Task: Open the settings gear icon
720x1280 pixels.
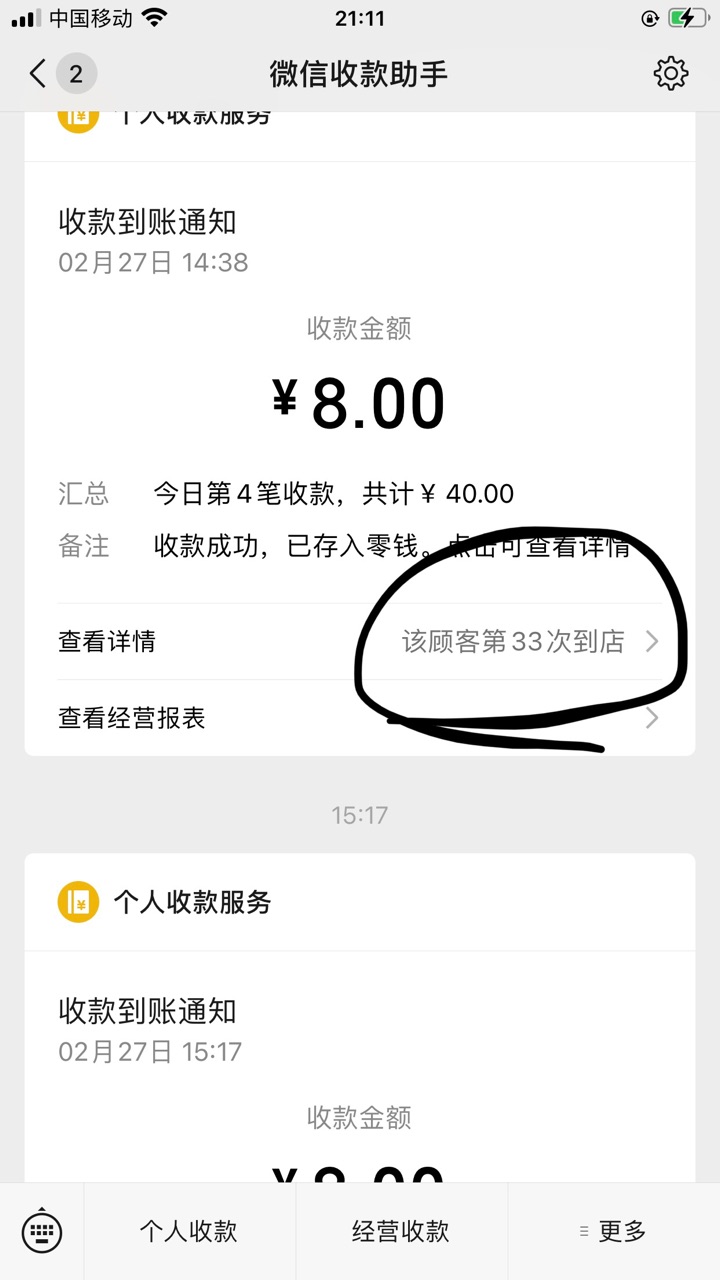Action: pos(671,73)
